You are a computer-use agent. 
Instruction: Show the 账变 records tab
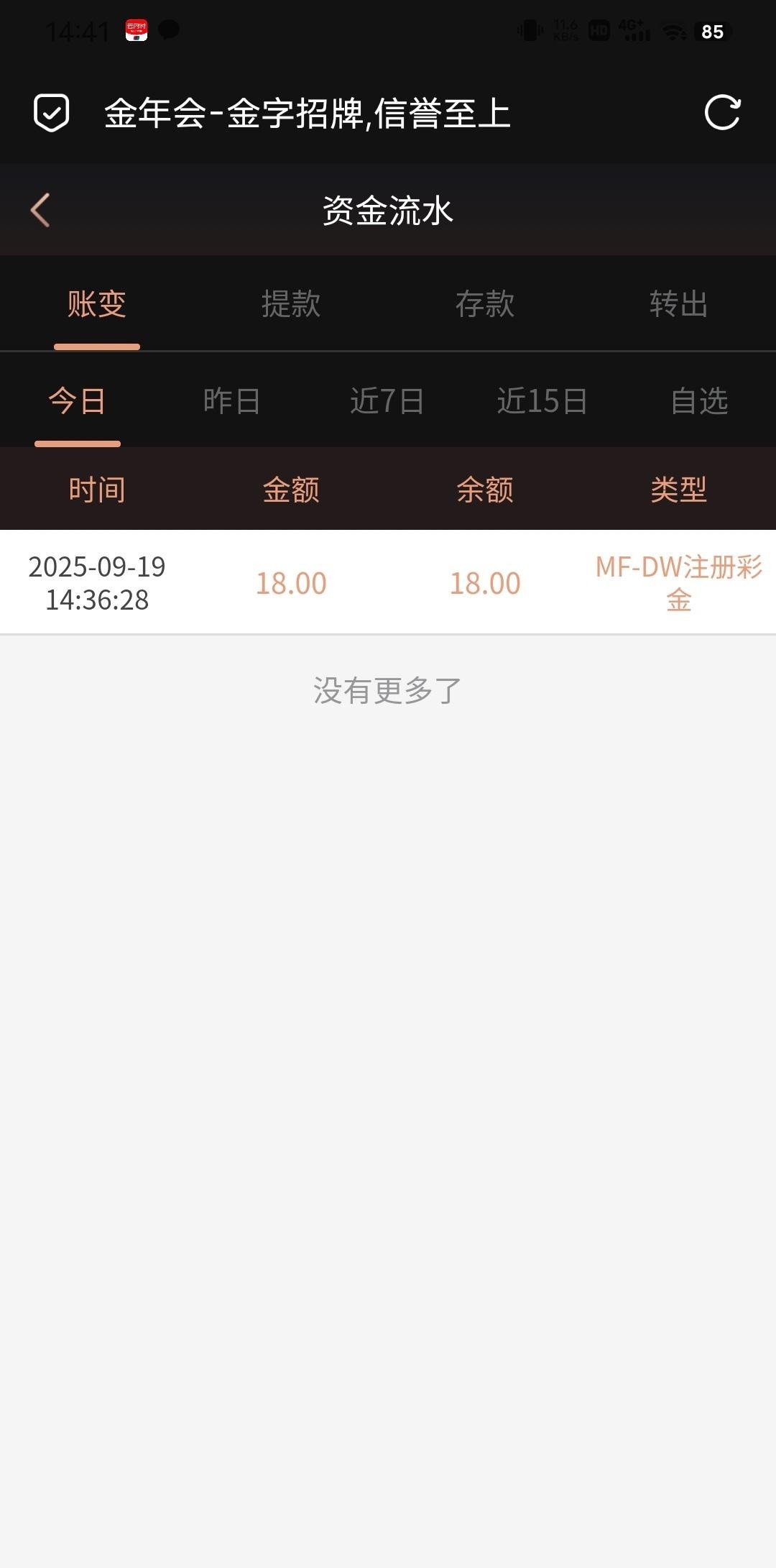pyautogui.click(x=97, y=304)
